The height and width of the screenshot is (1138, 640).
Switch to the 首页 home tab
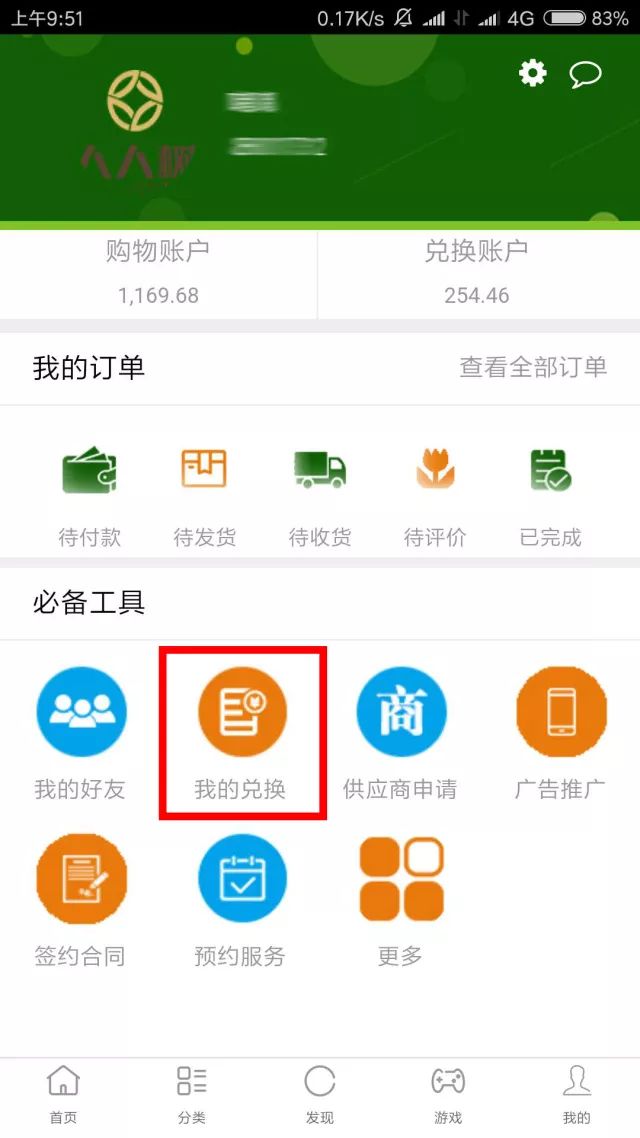[x=63, y=1095]
